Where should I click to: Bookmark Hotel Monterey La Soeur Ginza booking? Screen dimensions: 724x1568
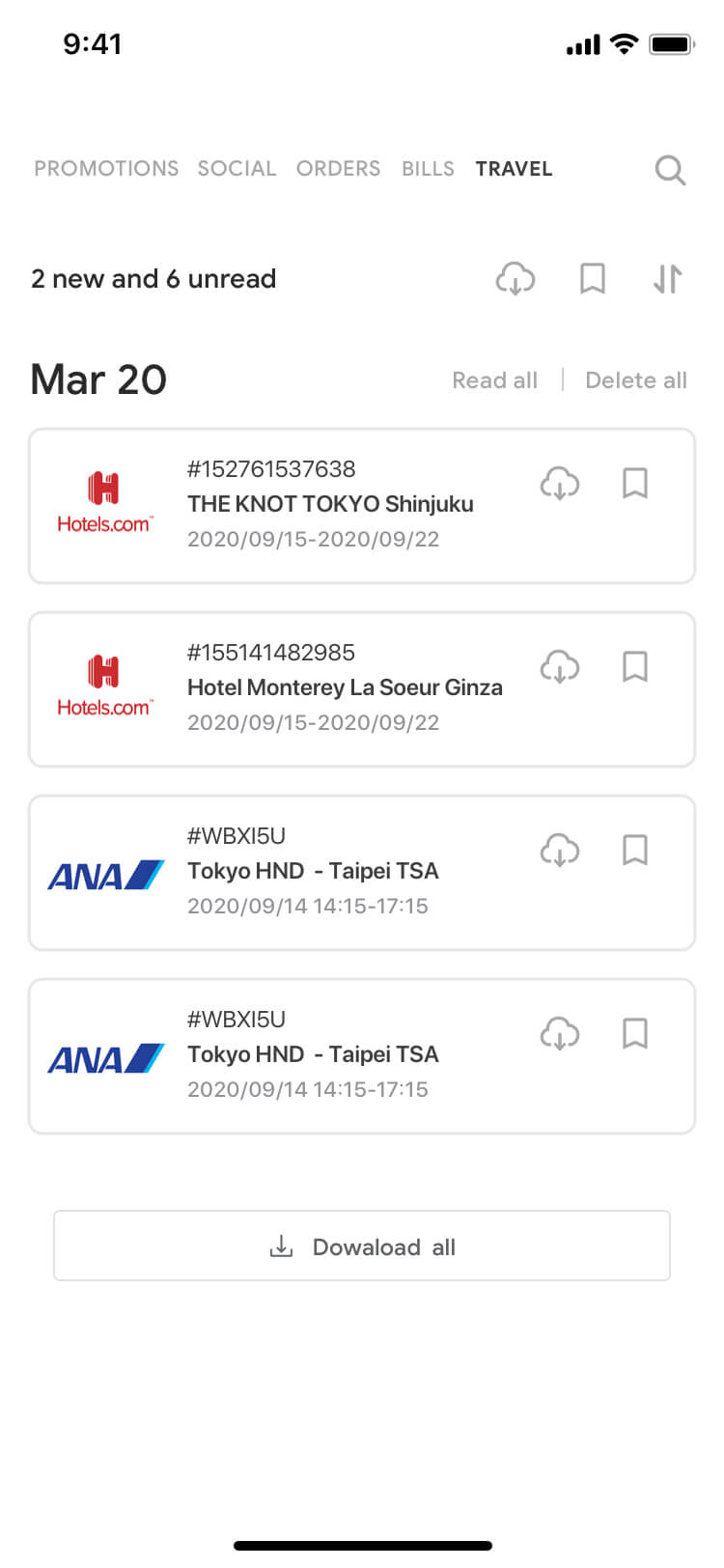[635, 666]
